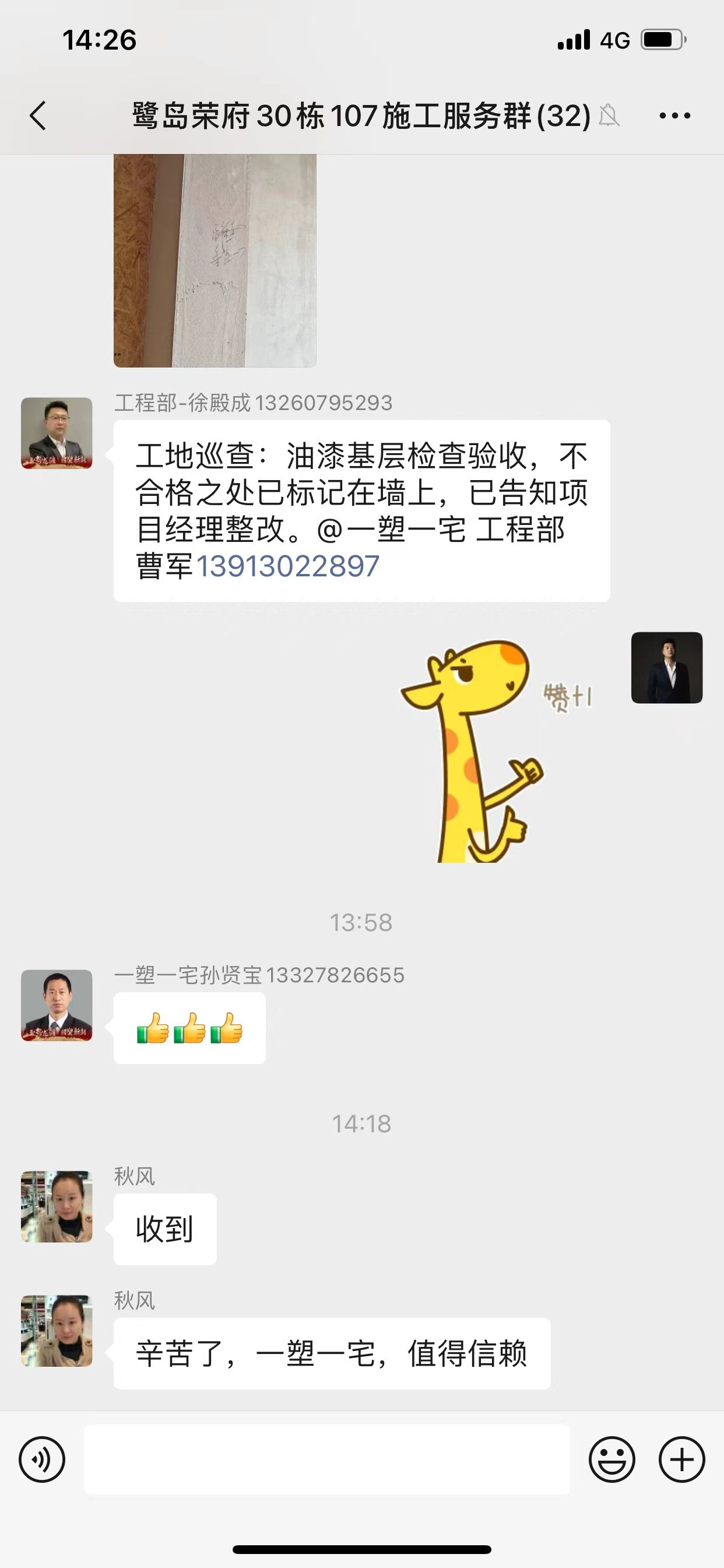Open the group chat overflow menu
Screen dimensions: 724x1568
[x=674, y=116]
